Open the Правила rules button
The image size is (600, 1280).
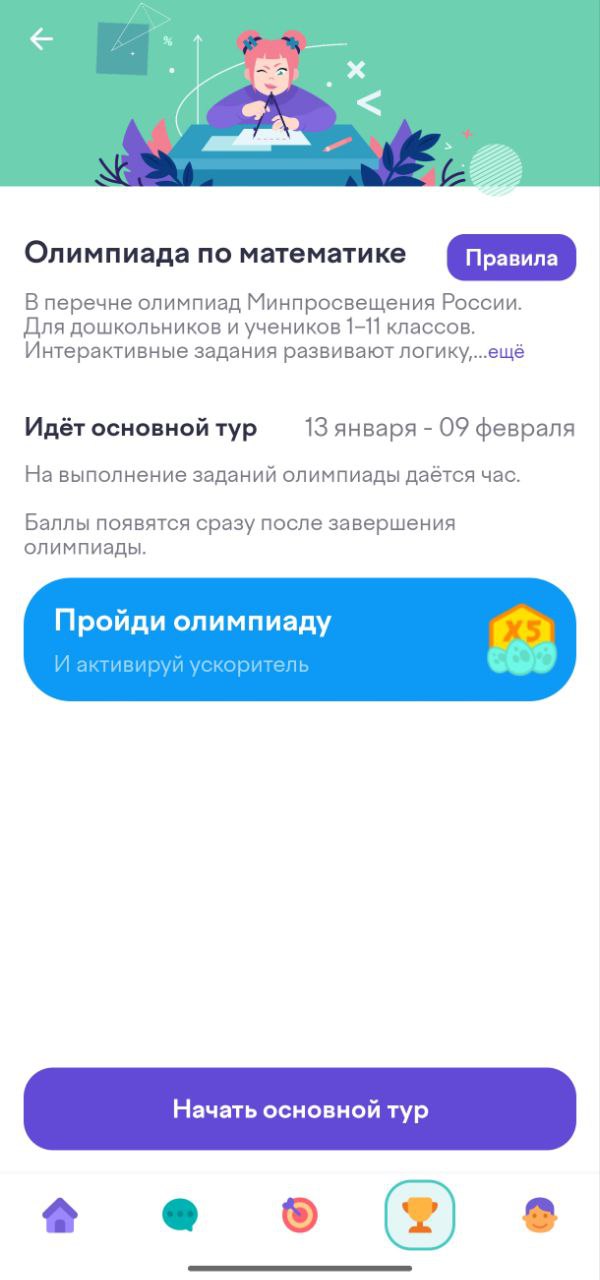click(x=511, y=258)
